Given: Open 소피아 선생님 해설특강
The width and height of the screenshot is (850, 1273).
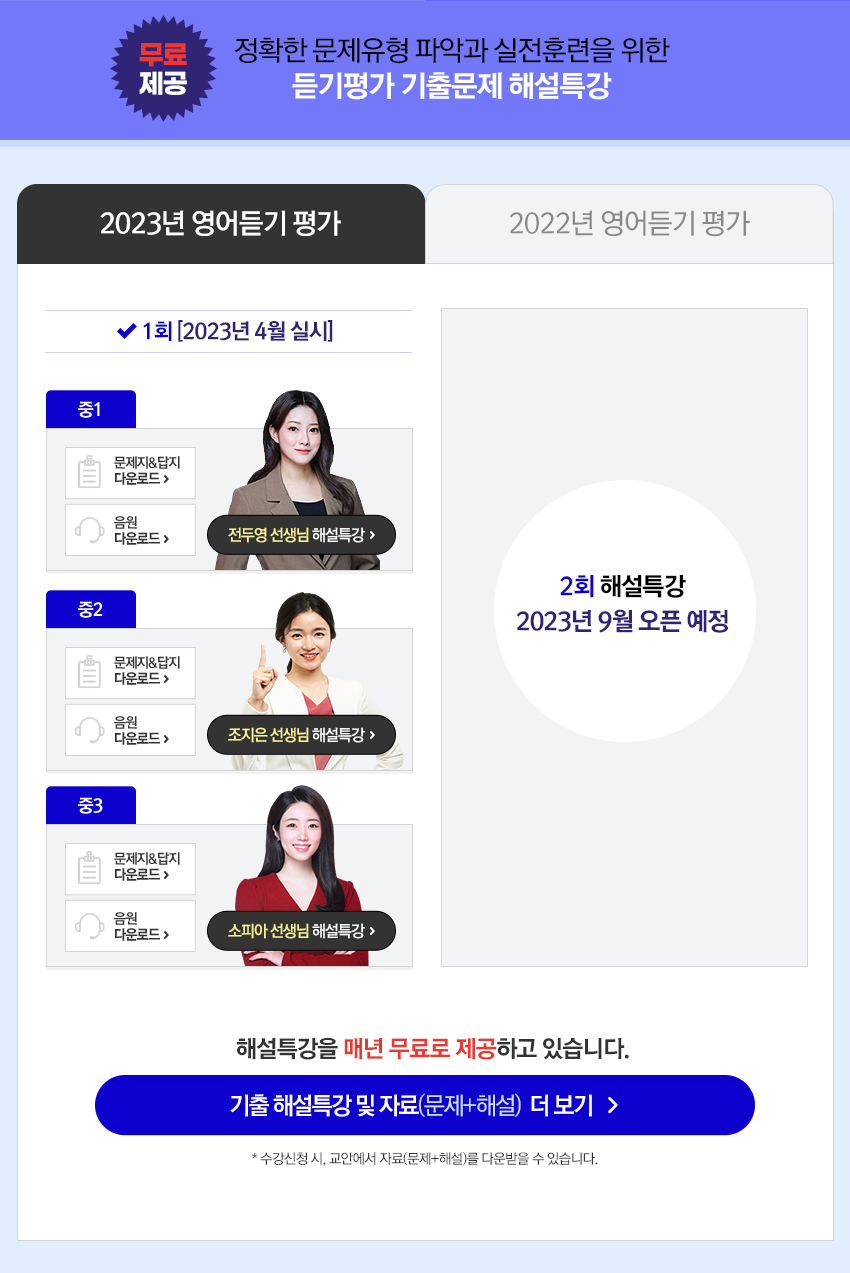Looking at the screenshot, I should [301, 930].
